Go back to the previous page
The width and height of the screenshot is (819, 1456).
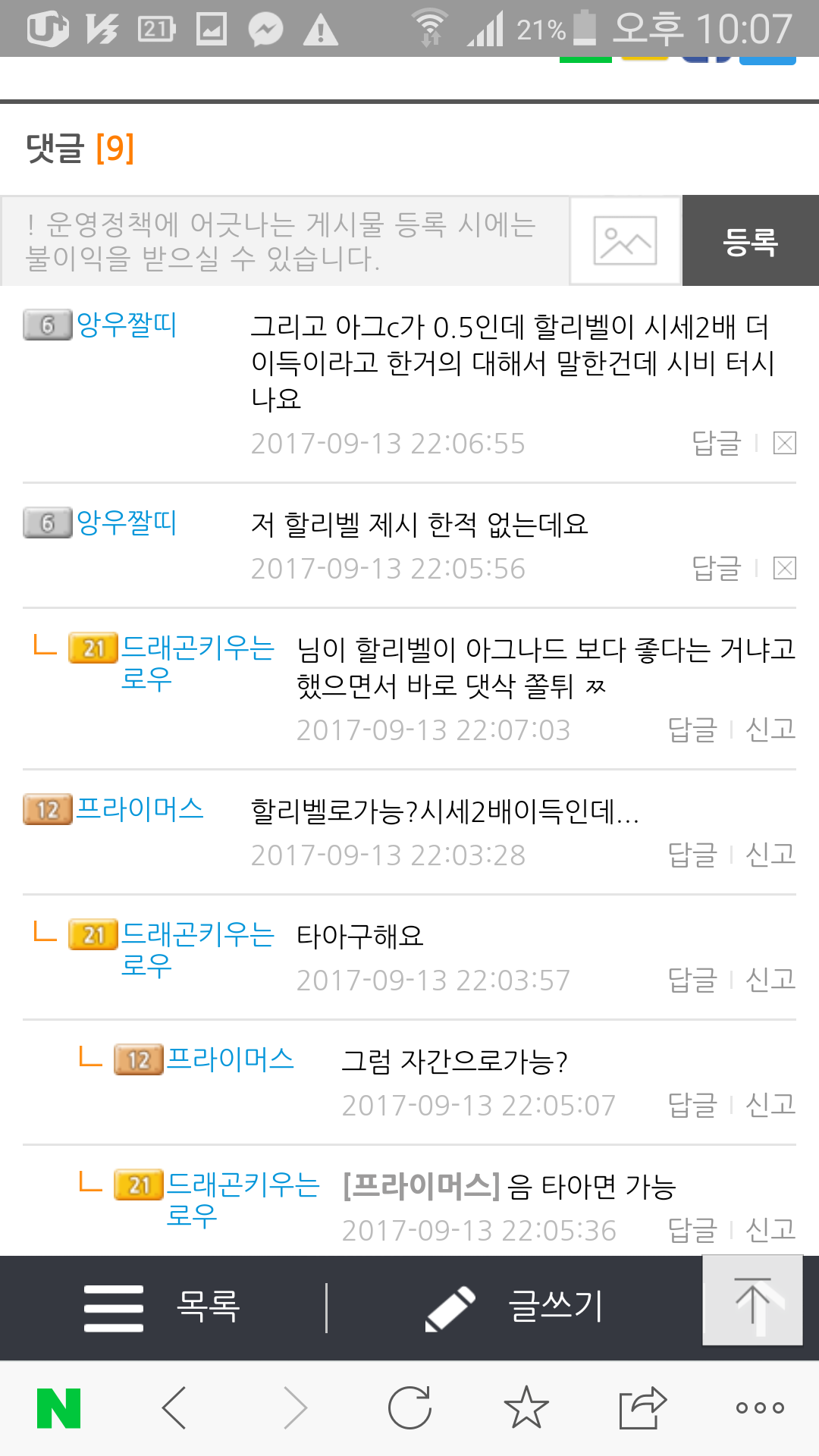(x=174, y=1408)
